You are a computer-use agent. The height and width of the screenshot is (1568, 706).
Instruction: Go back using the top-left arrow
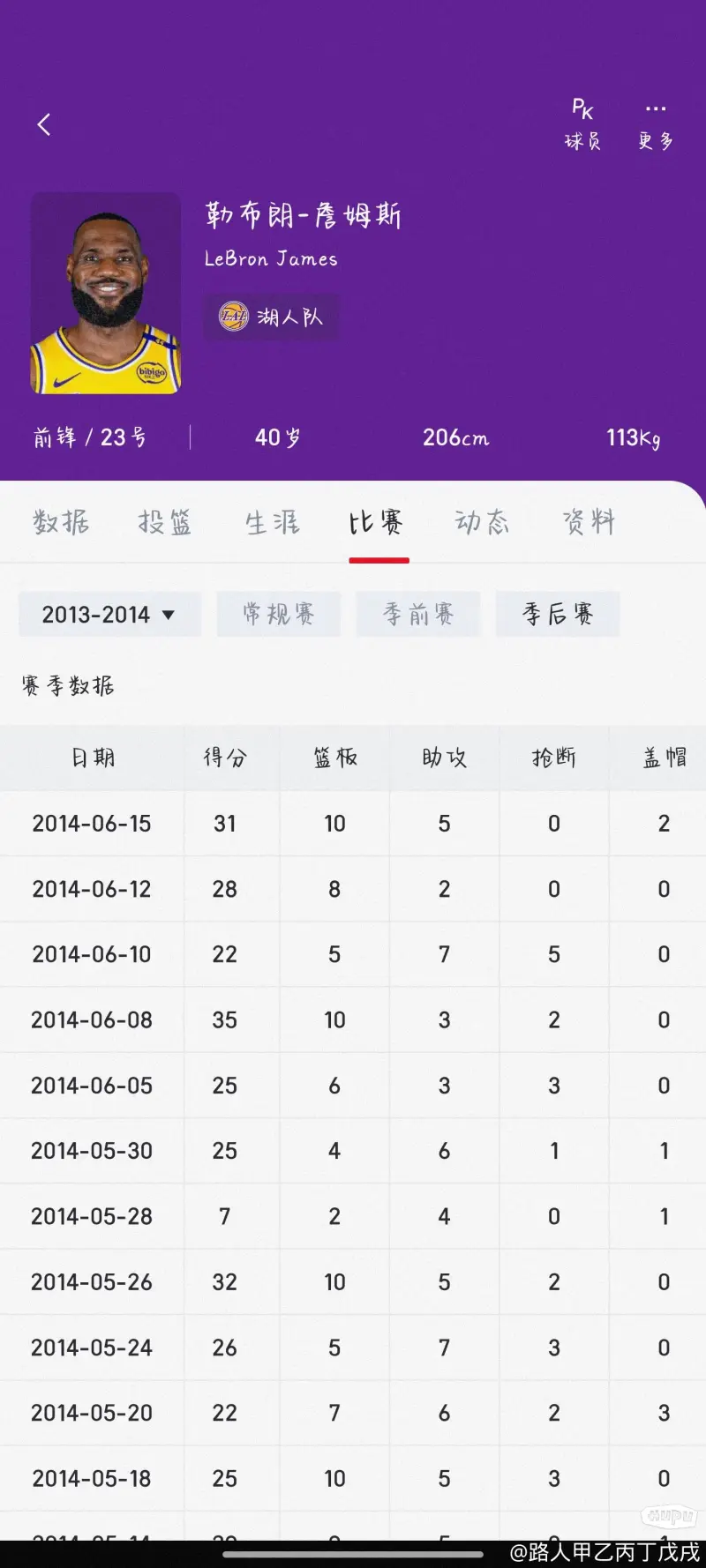[x=44, y=124]
